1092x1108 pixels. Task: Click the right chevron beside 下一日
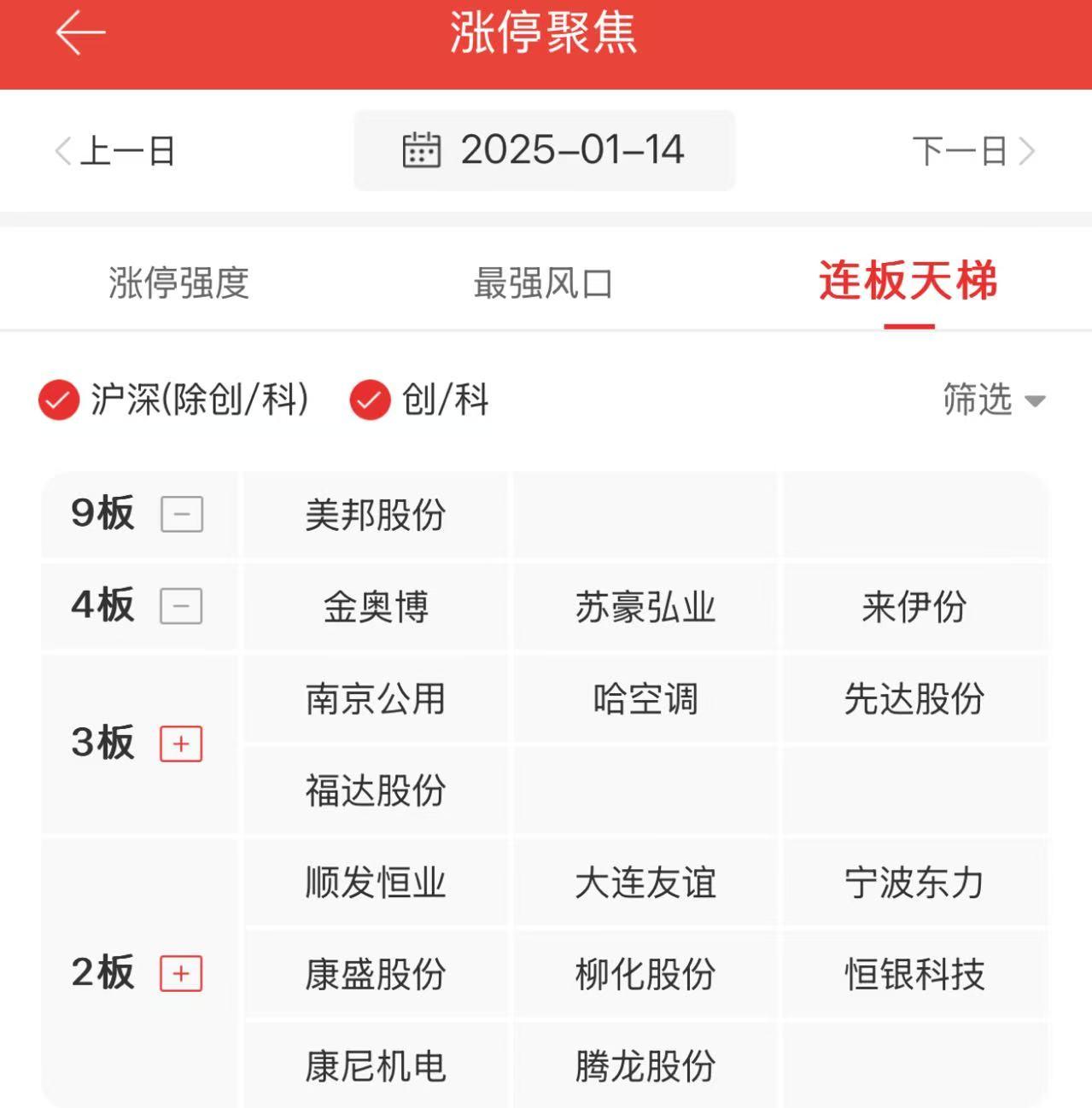1030,150
